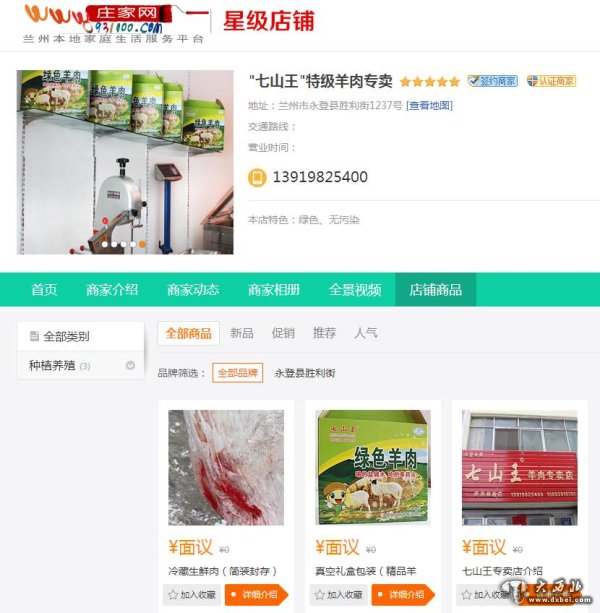Viewport: 600px width, 613px height.
Task: Filter by brand 永登县胜利街
Action: tap(305, 373)
